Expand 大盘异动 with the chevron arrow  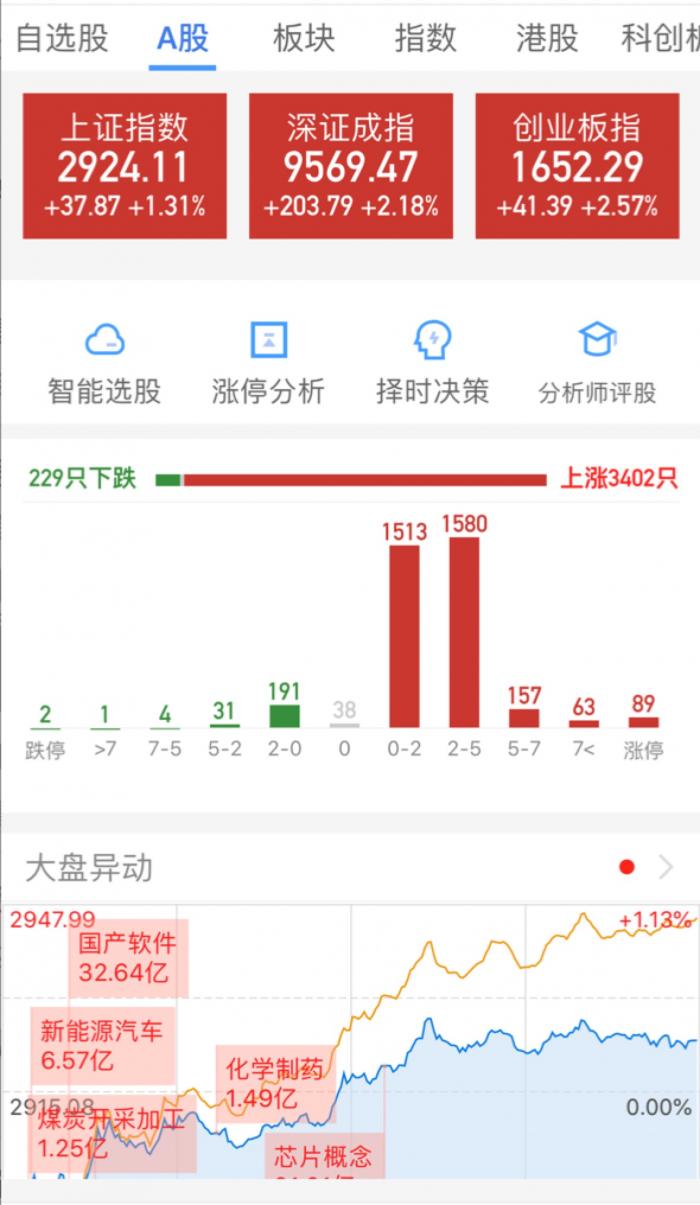(x=666, y=867)
